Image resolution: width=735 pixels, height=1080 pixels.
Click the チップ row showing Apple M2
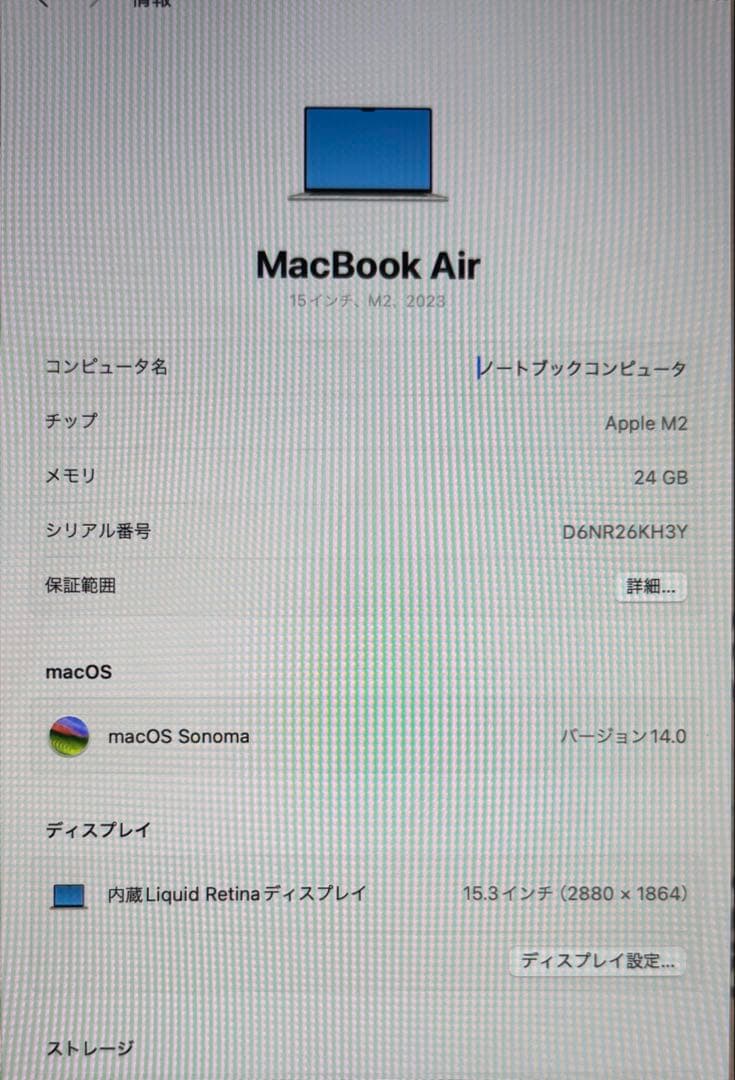pyautogui.click(x=645, y=422)
